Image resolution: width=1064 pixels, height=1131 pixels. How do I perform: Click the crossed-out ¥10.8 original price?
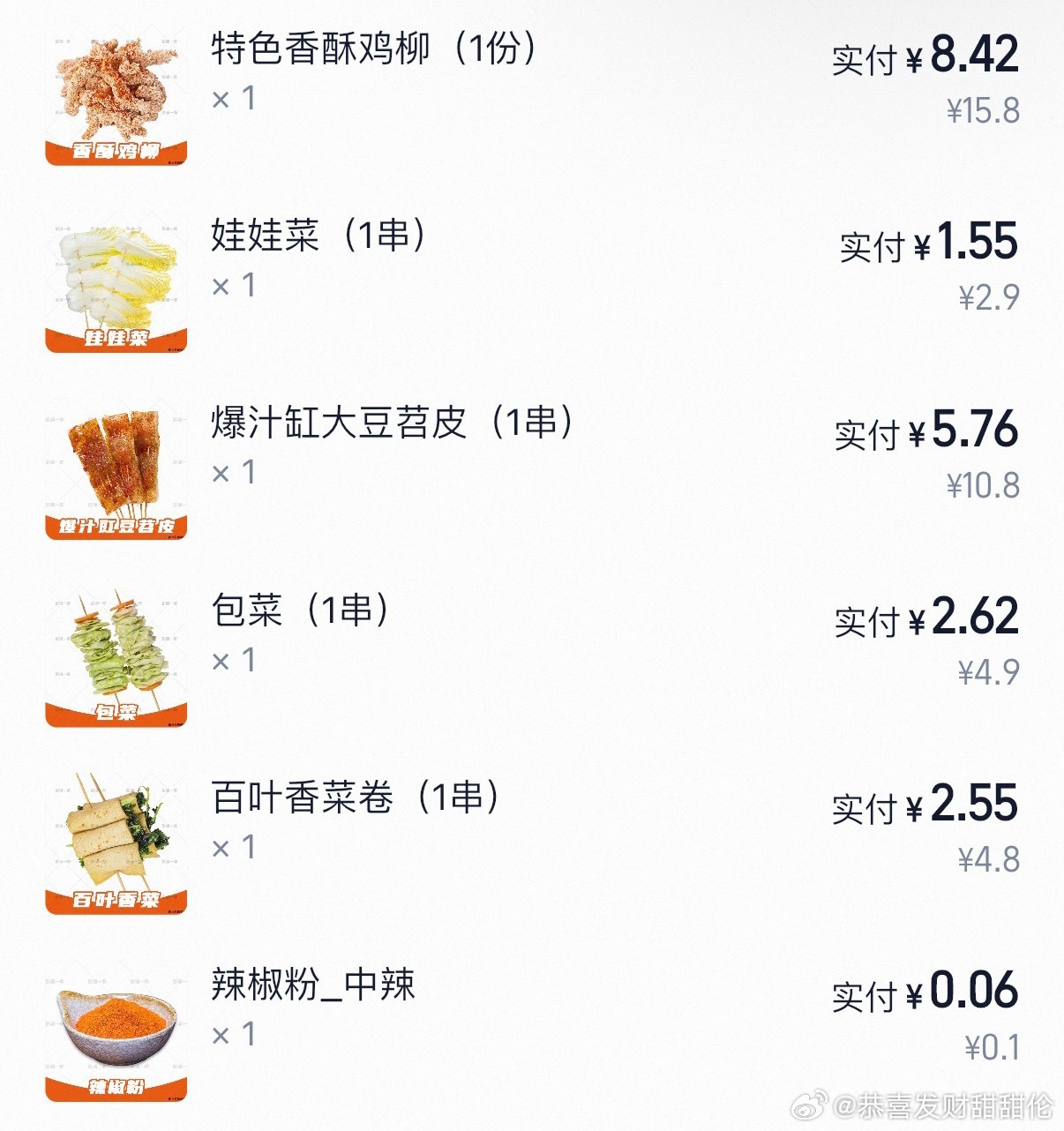[x=981, y=483]
